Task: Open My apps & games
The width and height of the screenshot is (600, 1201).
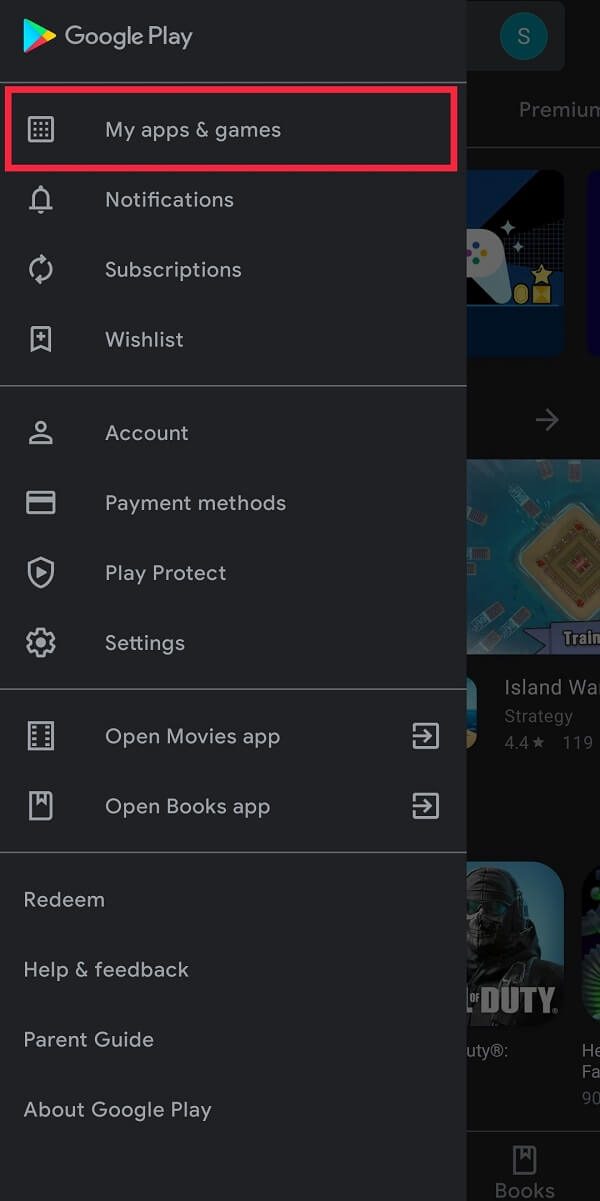Action: click(192, 130)
